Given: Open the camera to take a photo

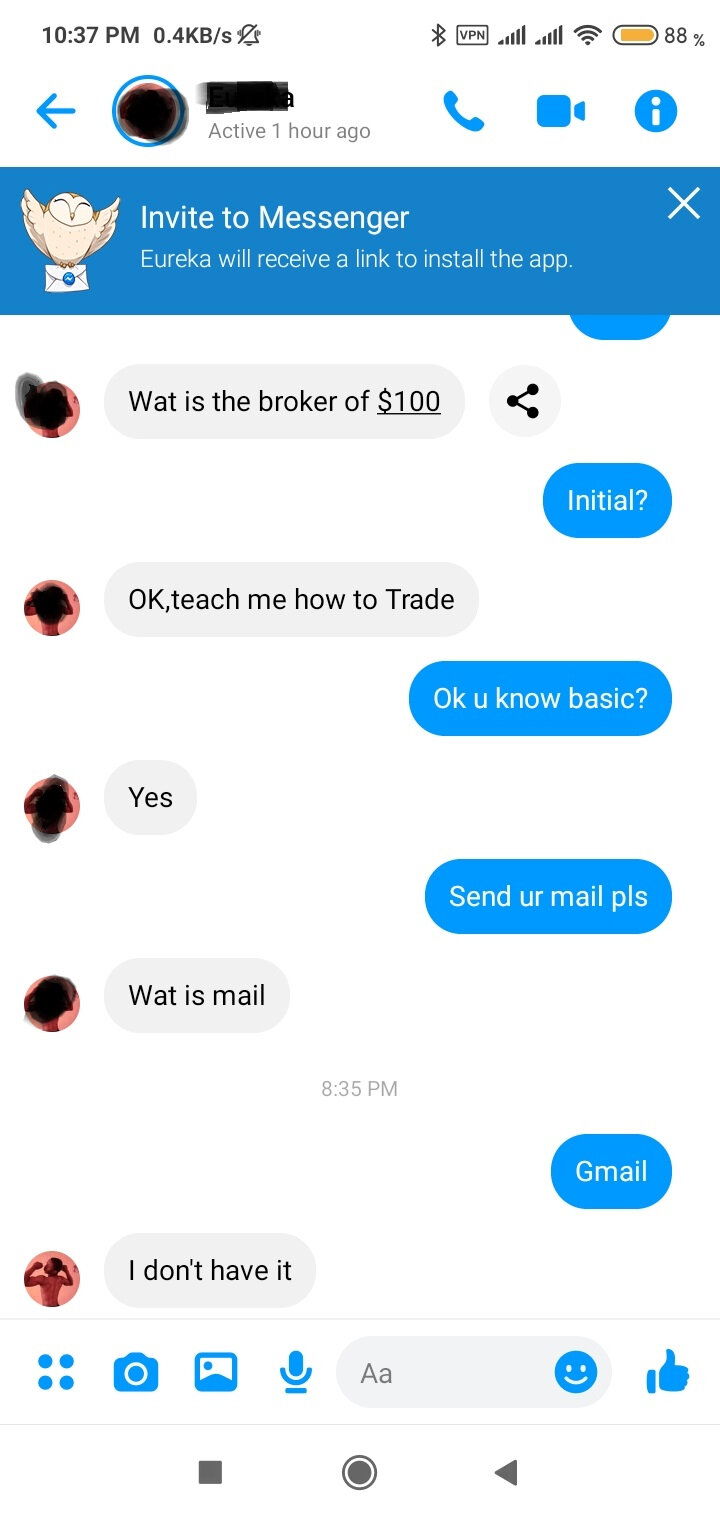Looking at the screenshot, I should [x=136, y=1372].
